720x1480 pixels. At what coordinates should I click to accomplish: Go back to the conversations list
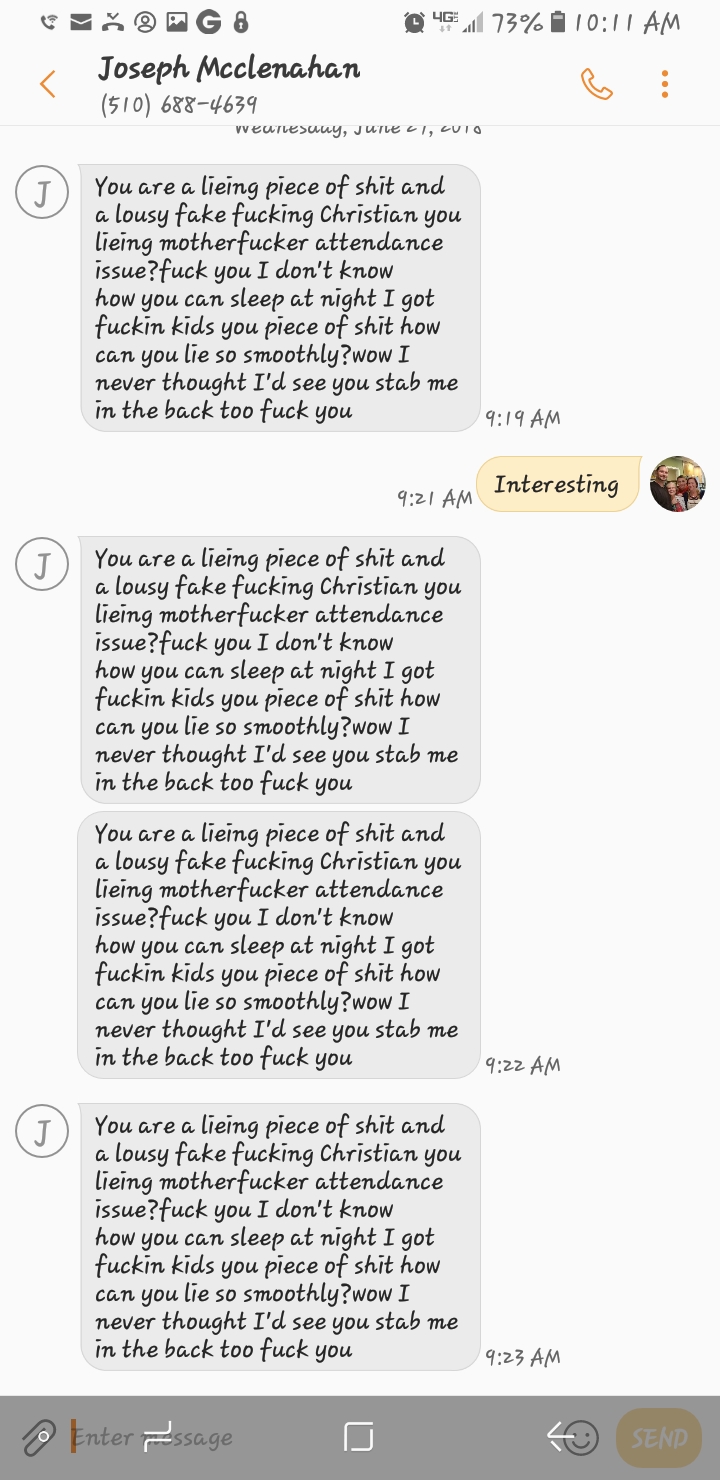click(x=47, y=84)
